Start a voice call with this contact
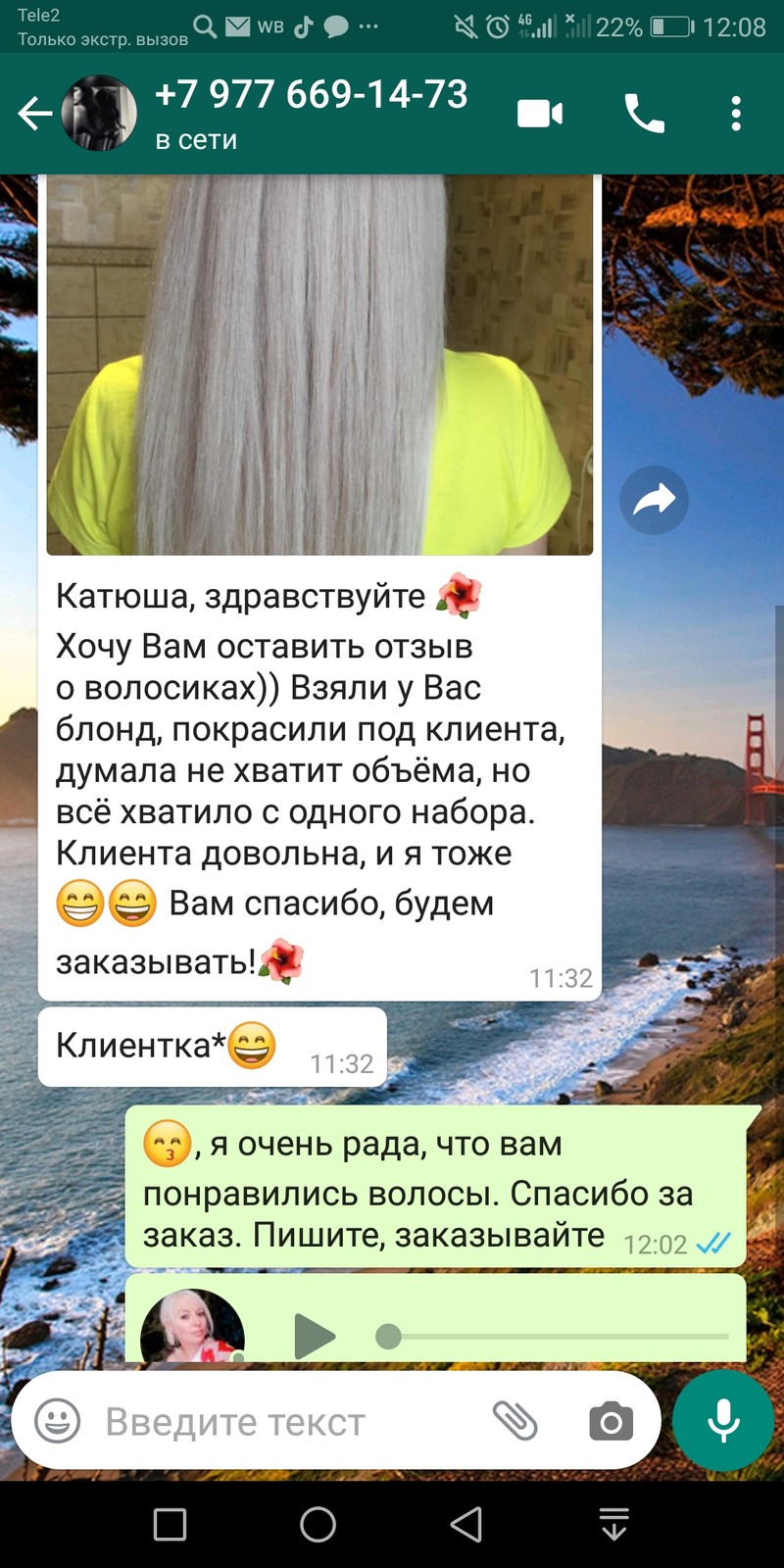 point(645,114)
